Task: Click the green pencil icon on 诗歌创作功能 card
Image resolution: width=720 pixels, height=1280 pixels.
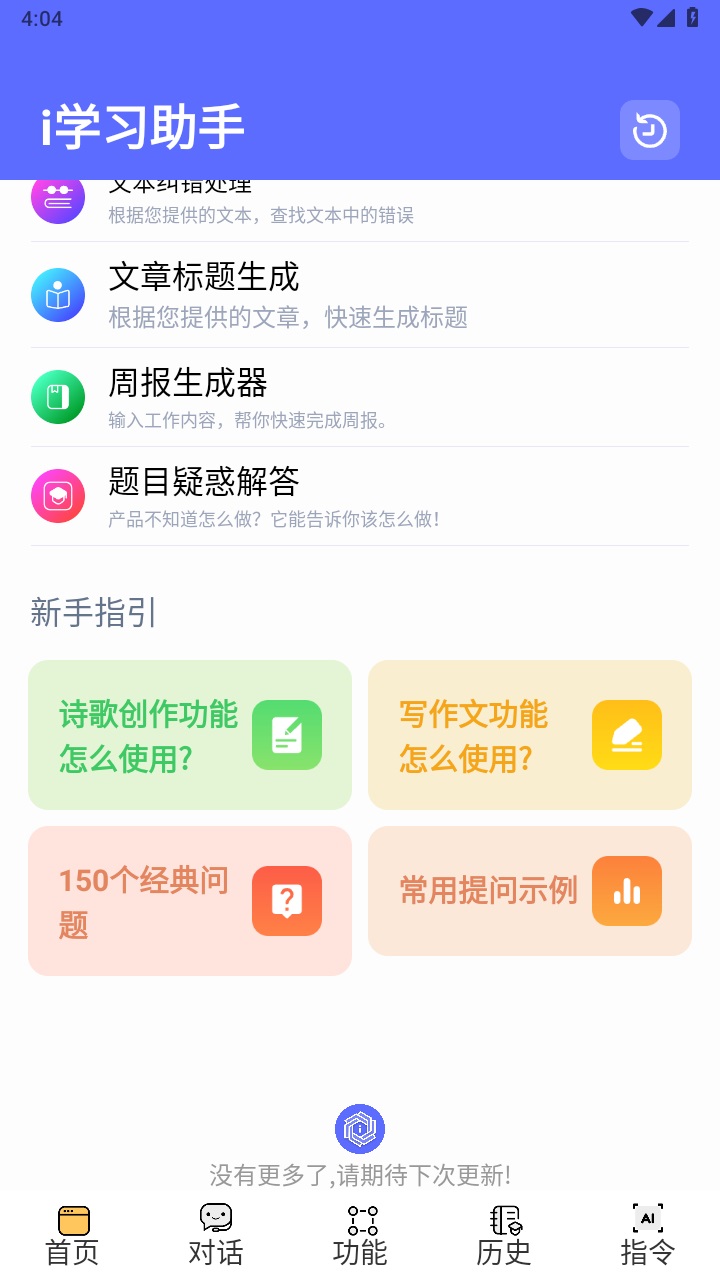Action: 287,734
